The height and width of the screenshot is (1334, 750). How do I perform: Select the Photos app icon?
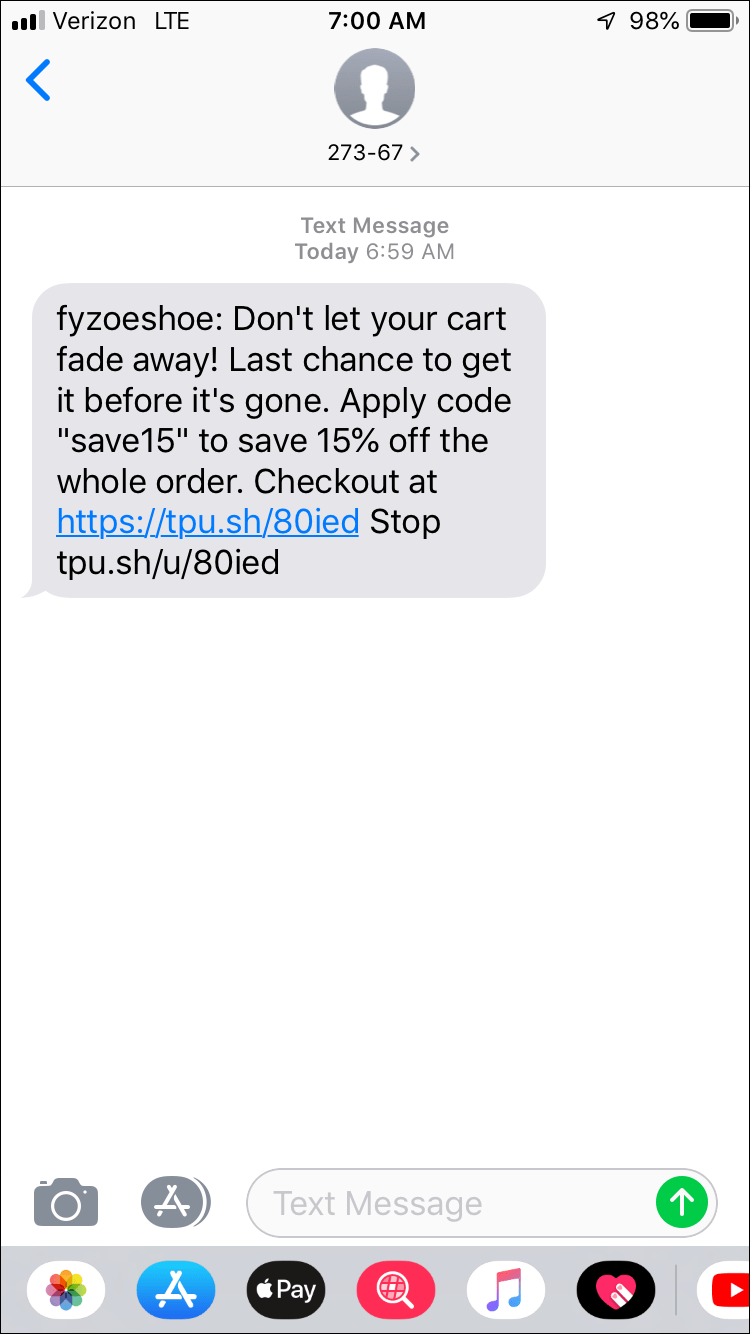66,1290
